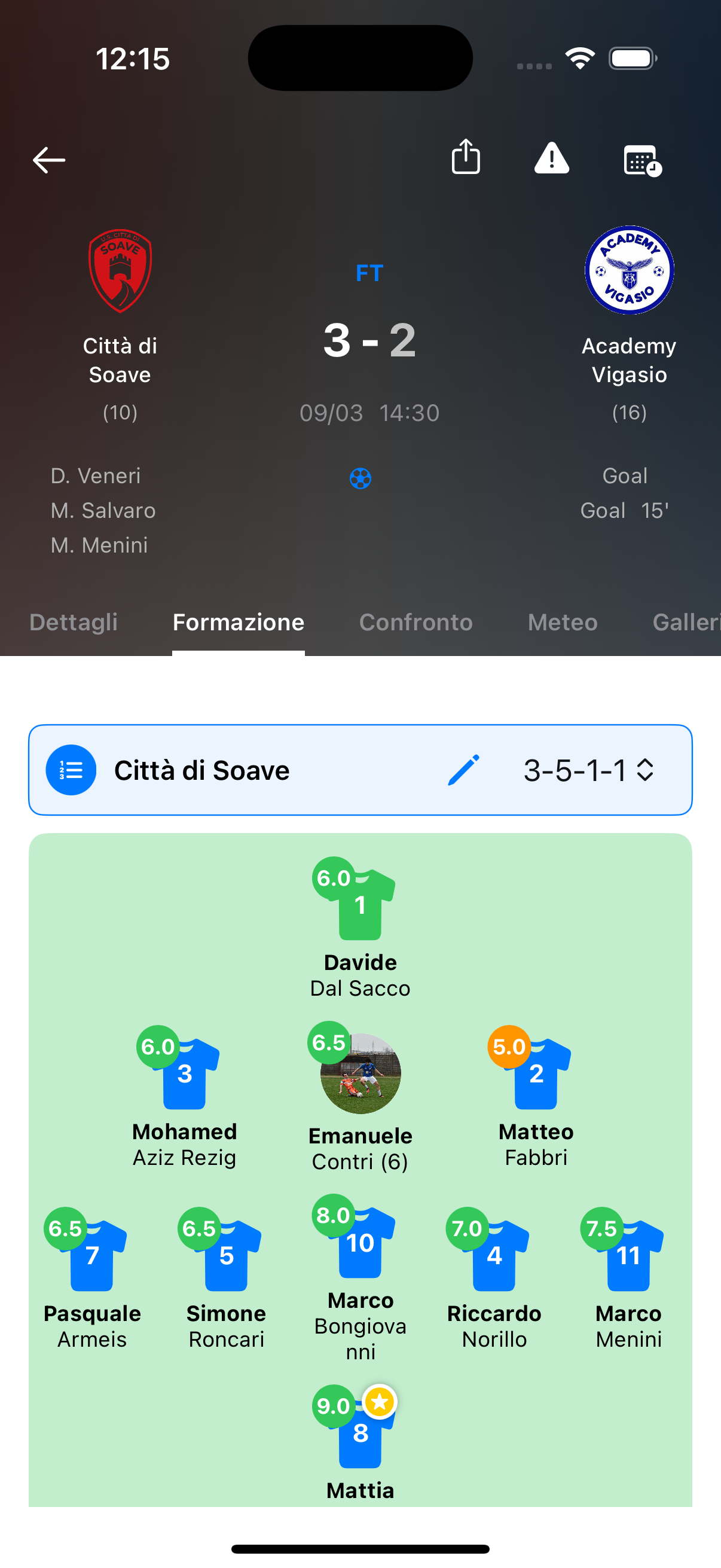The image size is (721, 1568).
Task: Go back using the arrow
Action: 48,160
